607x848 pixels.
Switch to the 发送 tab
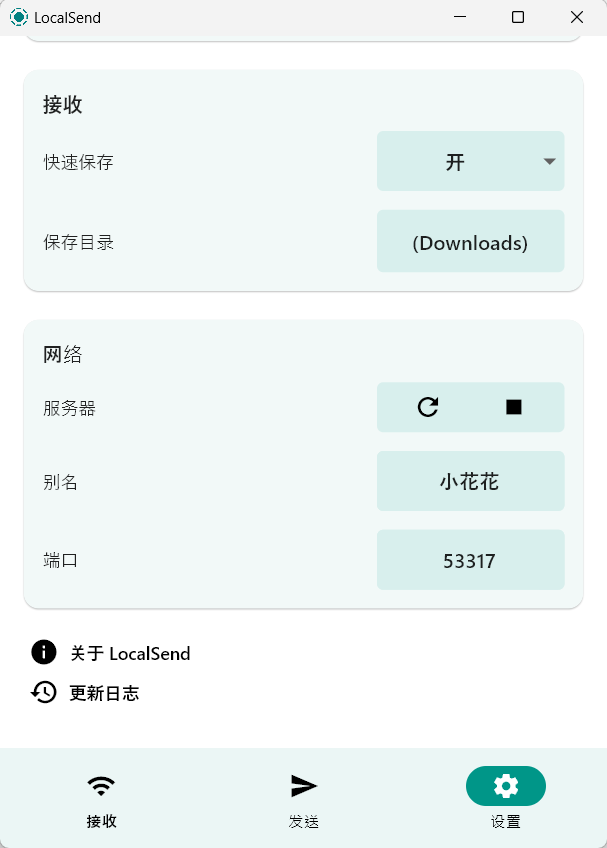tap(304, 800)
